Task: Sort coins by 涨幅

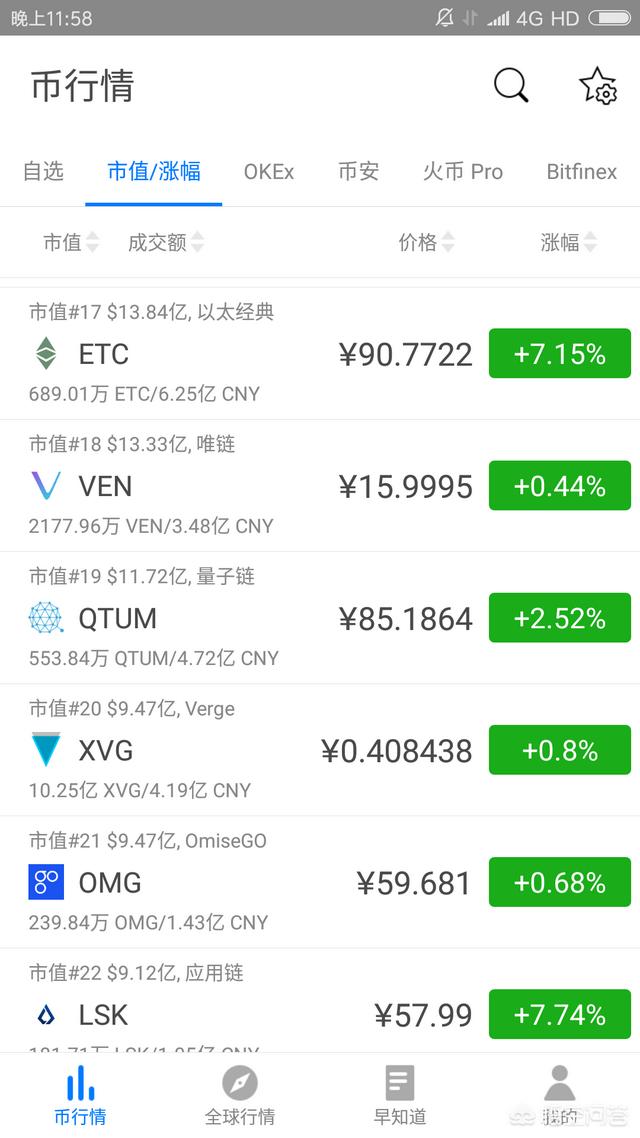Action: (569, 242)
